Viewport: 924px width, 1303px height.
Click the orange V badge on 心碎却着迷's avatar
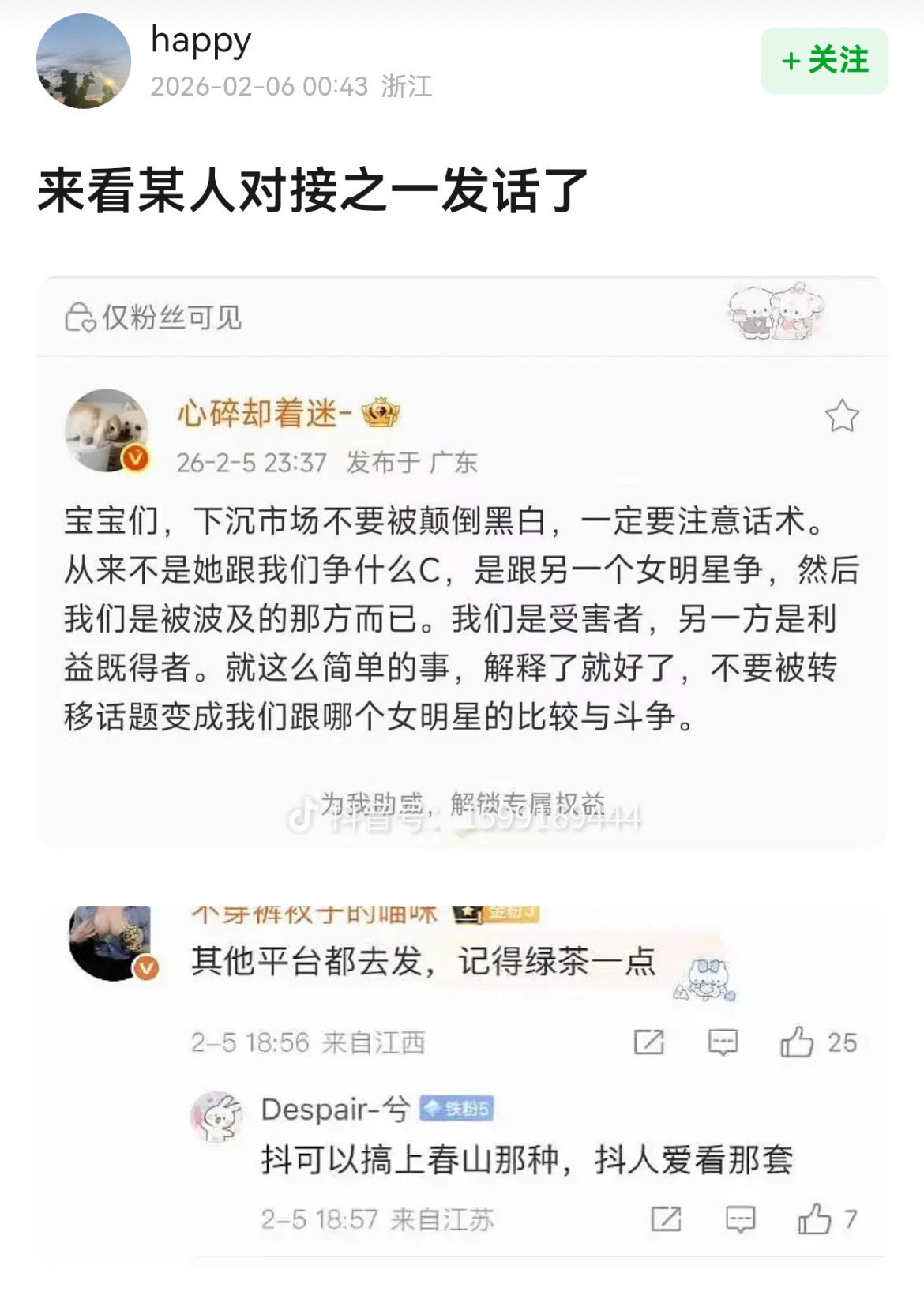(136, 455)
